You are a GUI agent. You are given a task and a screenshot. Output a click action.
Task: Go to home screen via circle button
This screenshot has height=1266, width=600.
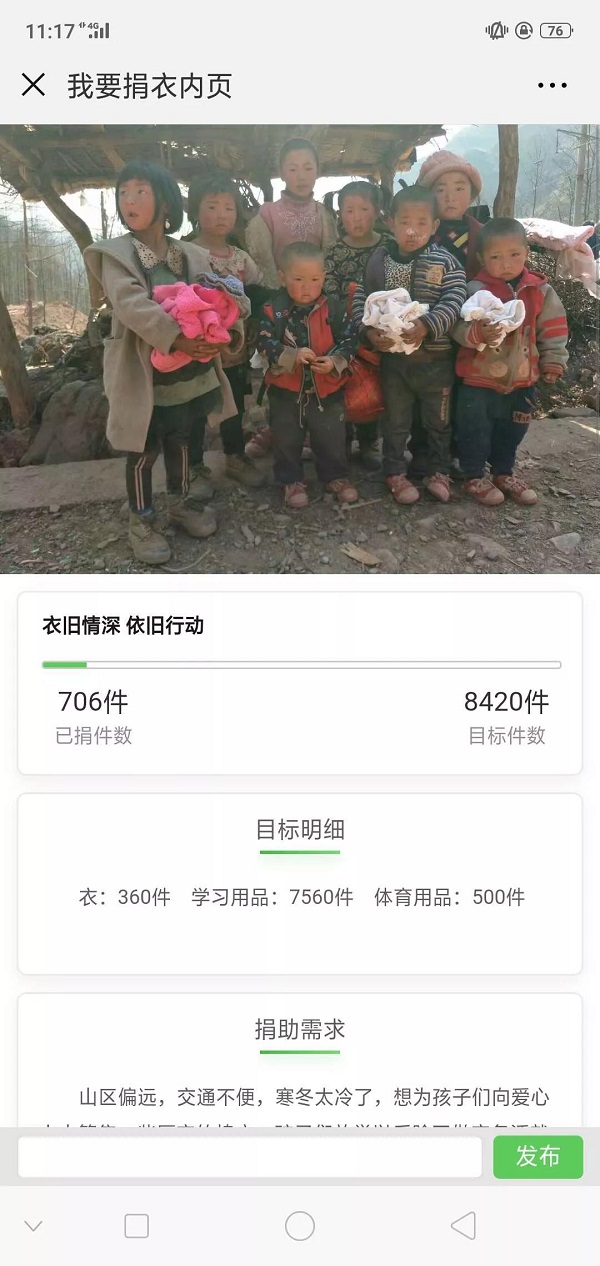click(x=300, y=1226)
